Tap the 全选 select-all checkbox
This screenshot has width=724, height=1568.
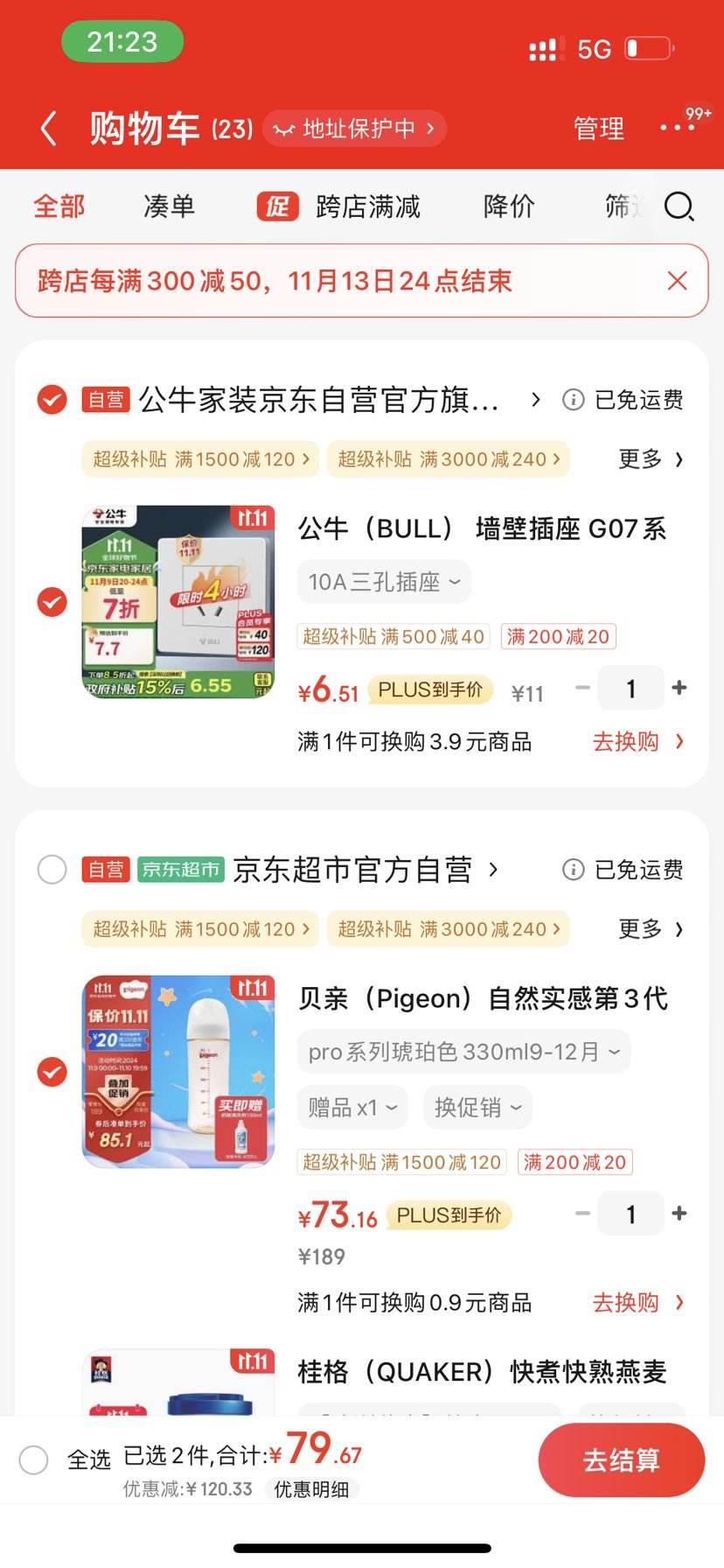click(35, 1459)
